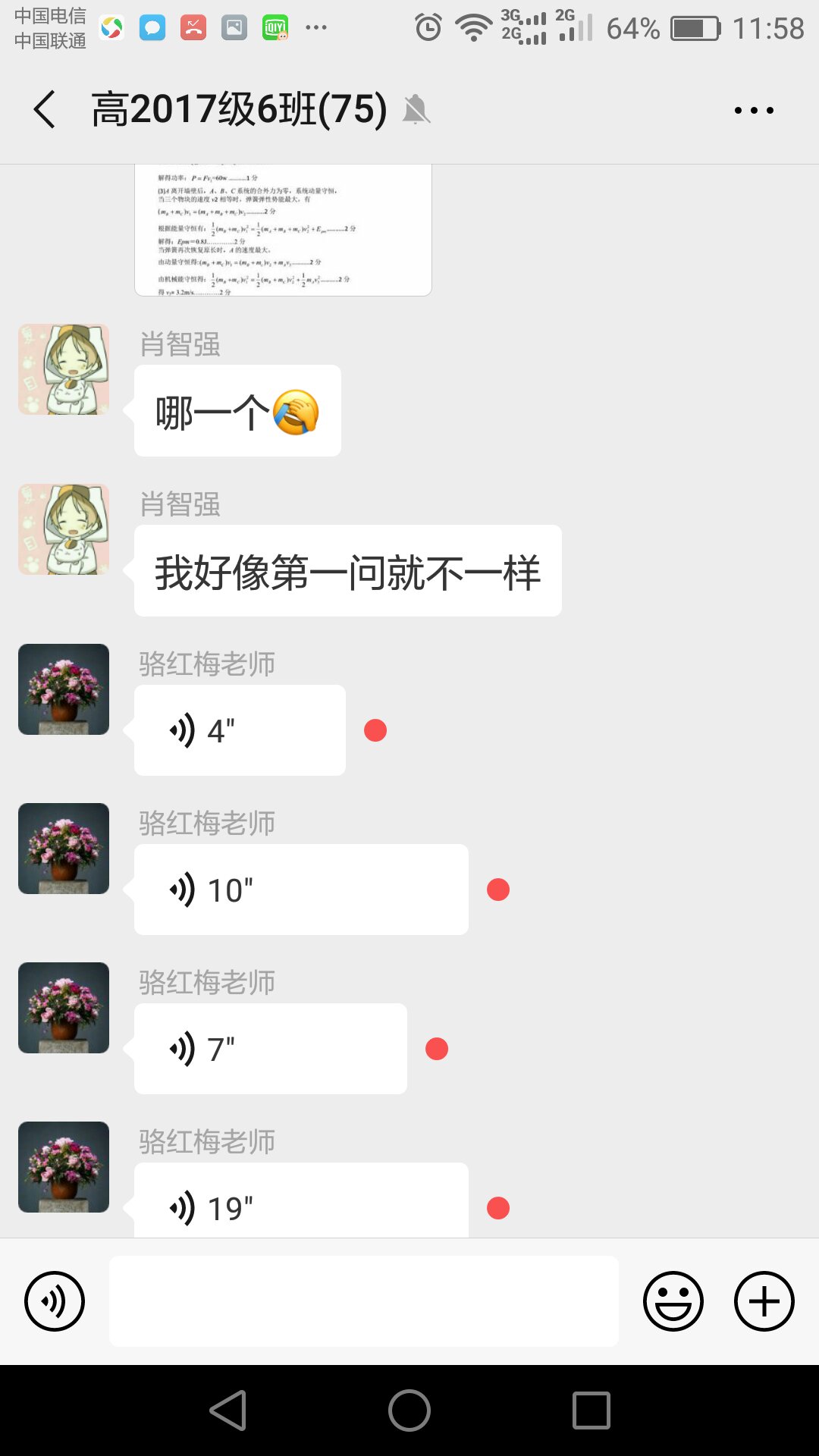Open the plus attachment menu
The height and width of the screenshot is (1456, 819).
click(x=764, y=1301)
